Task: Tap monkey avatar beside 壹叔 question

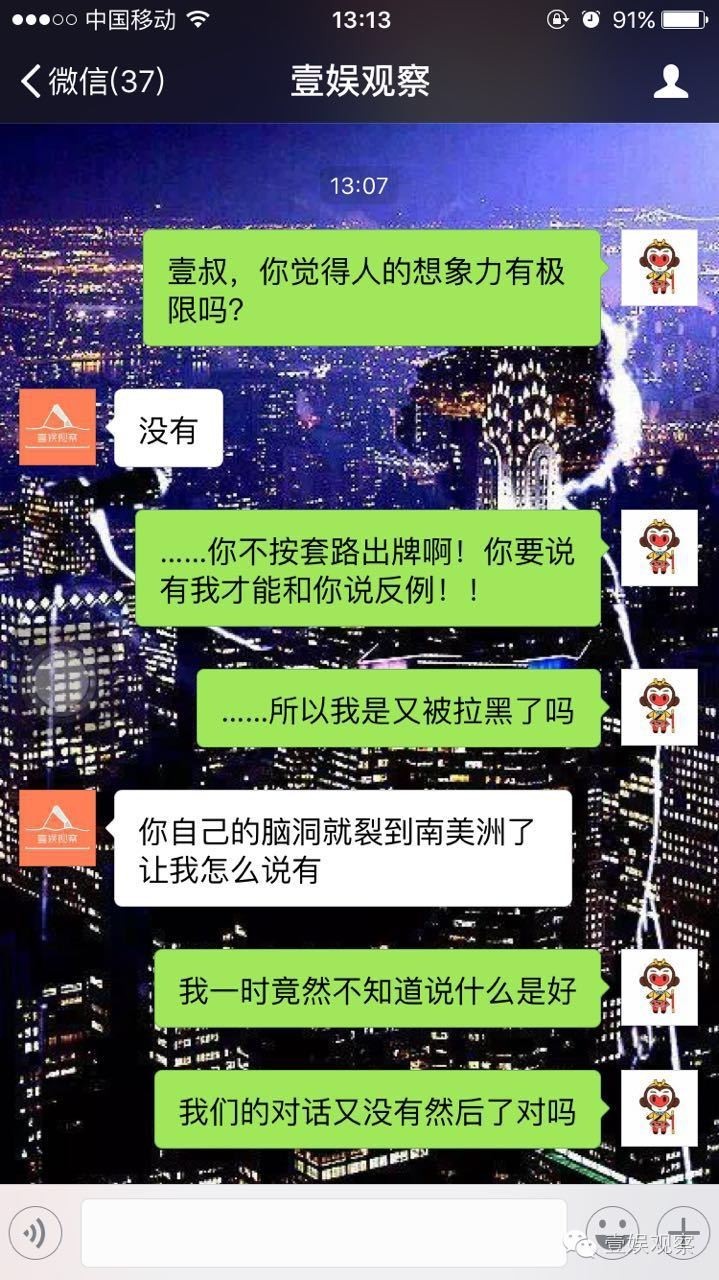Action: coord(659,268)
